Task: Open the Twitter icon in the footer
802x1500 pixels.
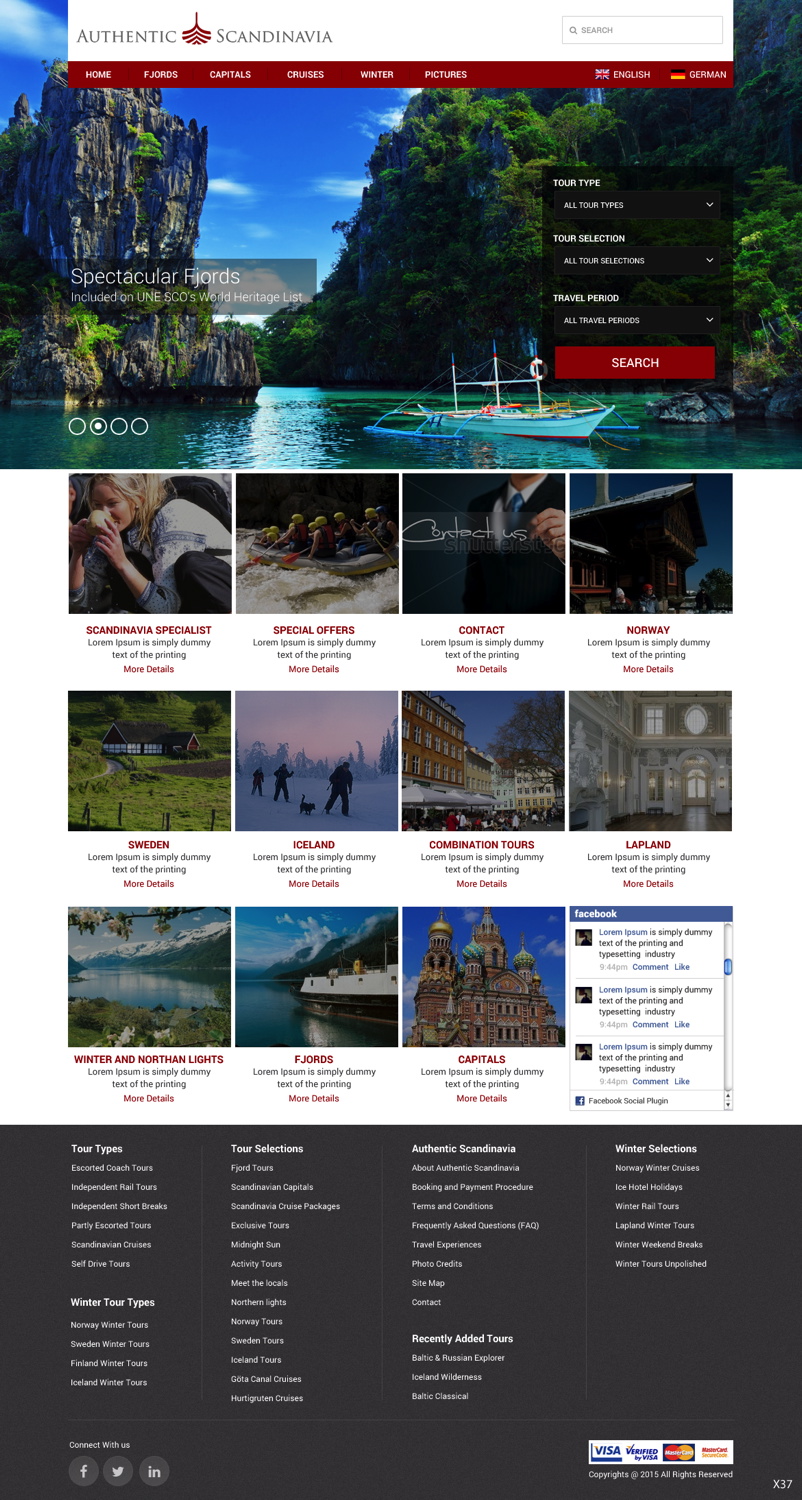Action: [118, 1471]
